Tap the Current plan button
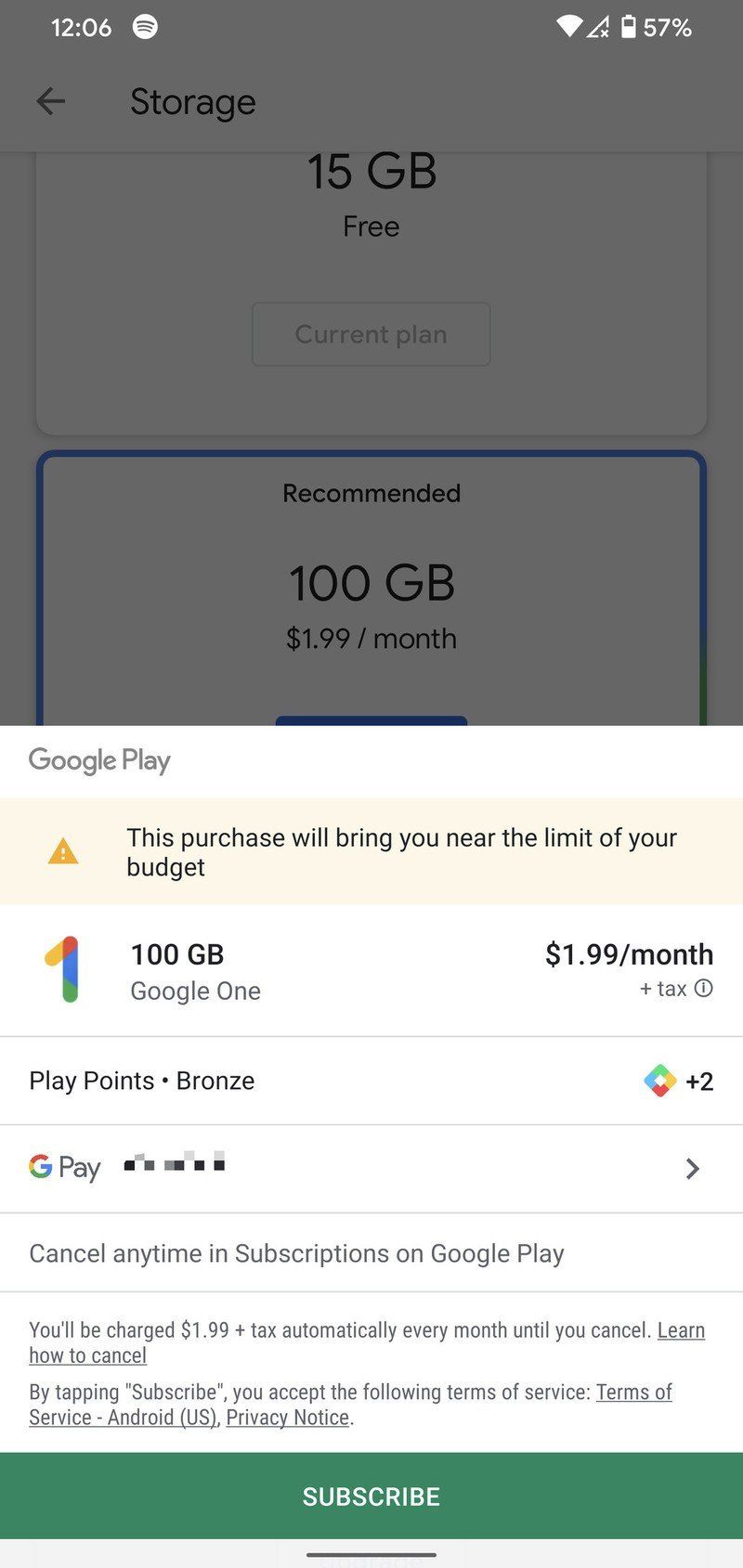The image size is (743, 1568). (371, 334)
